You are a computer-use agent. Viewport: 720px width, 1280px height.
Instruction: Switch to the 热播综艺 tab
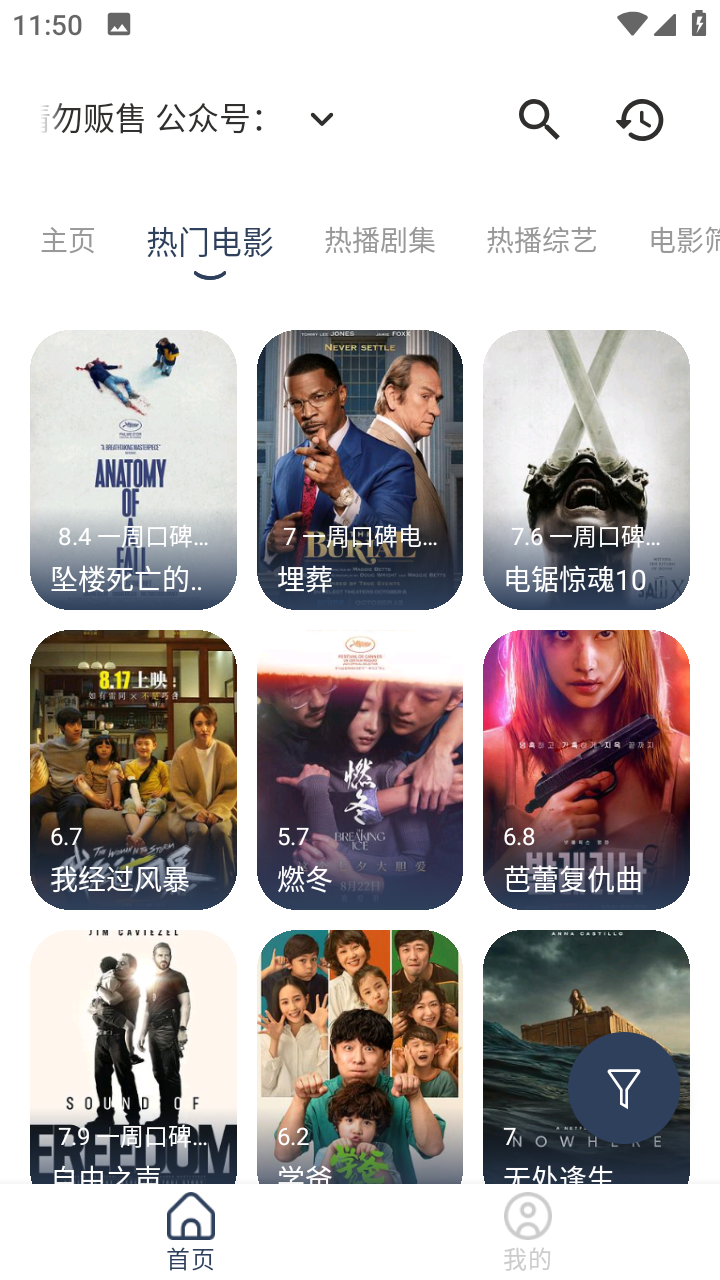(542, 241)
